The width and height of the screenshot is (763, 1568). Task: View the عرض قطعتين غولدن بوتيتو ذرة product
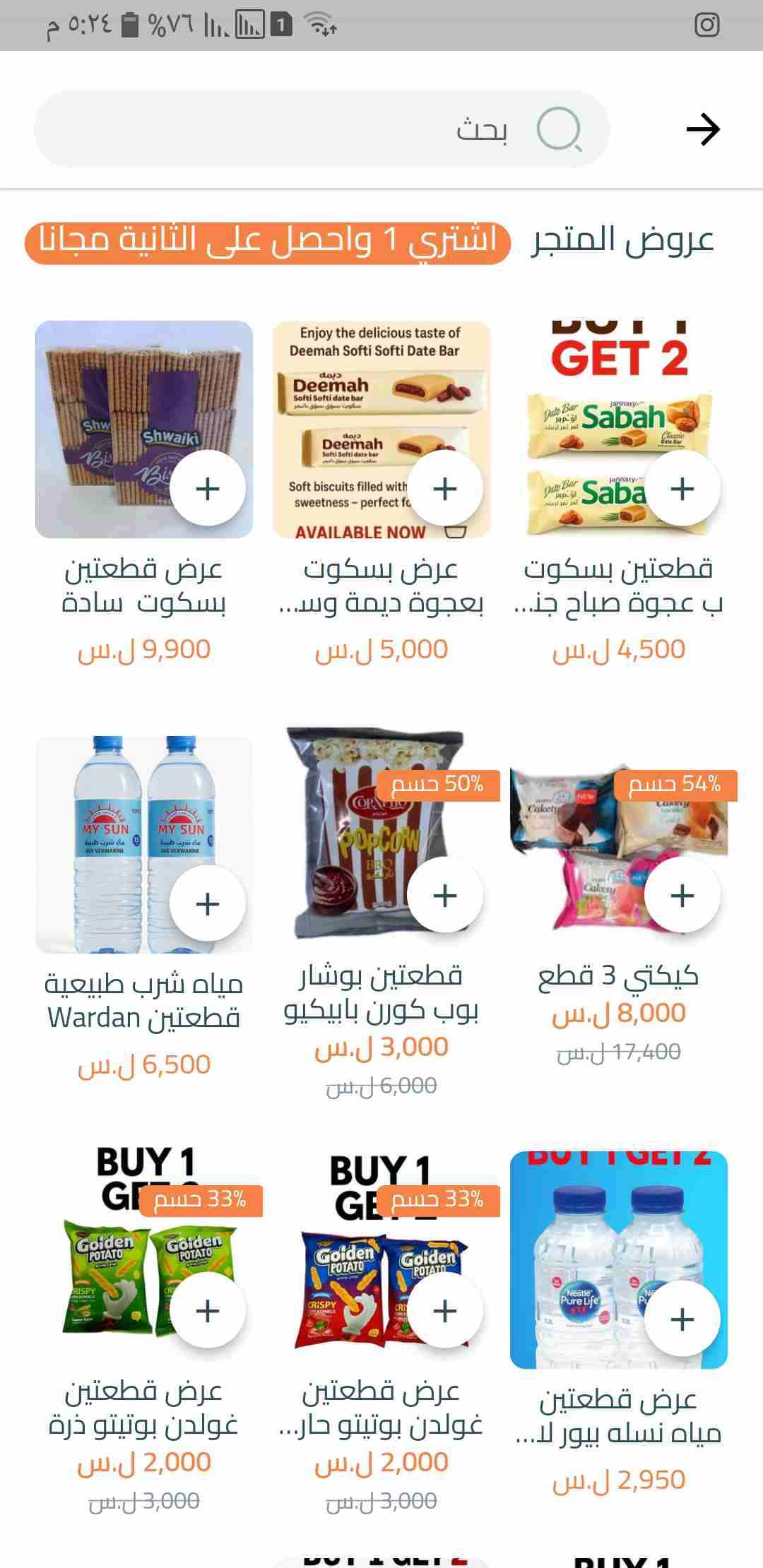tap(143, 1408)
